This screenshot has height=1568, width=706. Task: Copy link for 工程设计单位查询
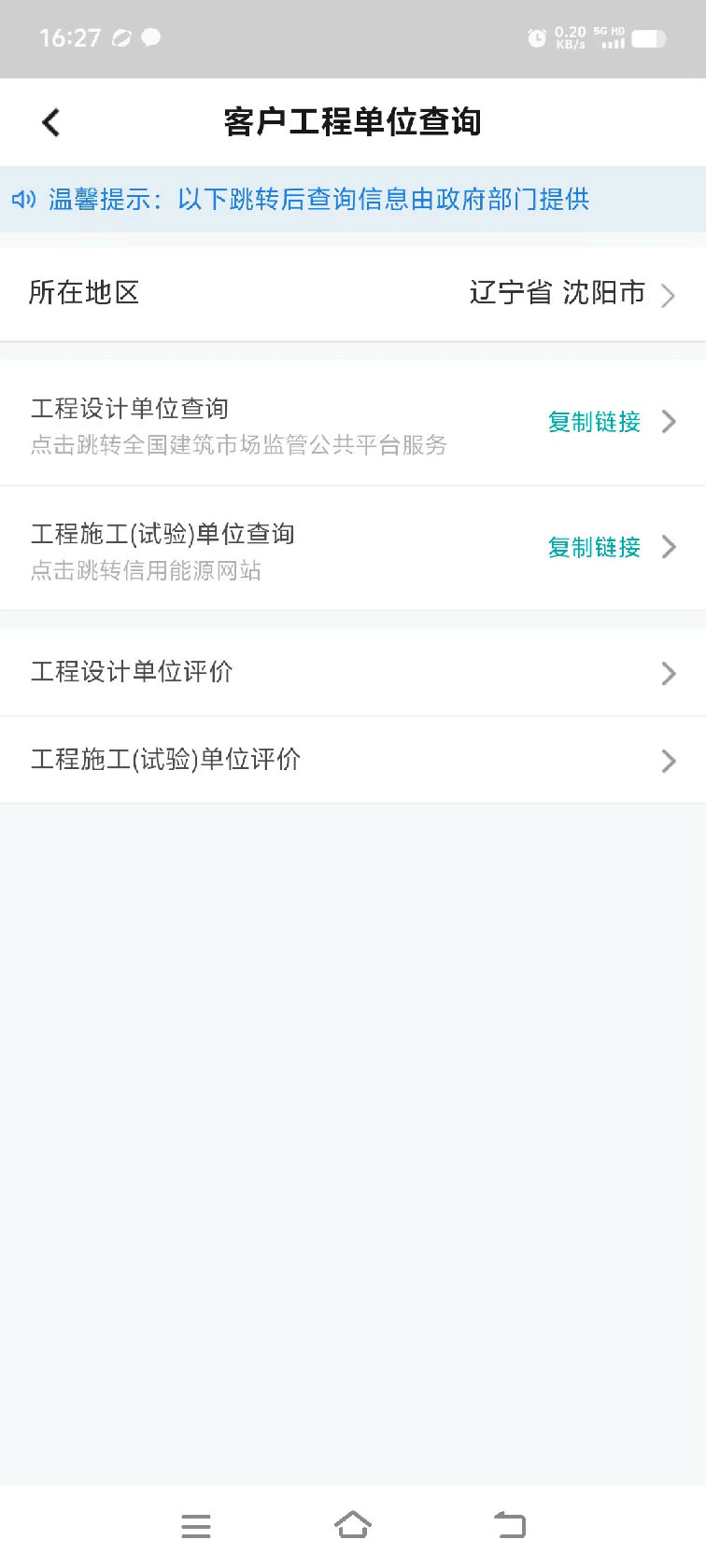coord(594,422)
